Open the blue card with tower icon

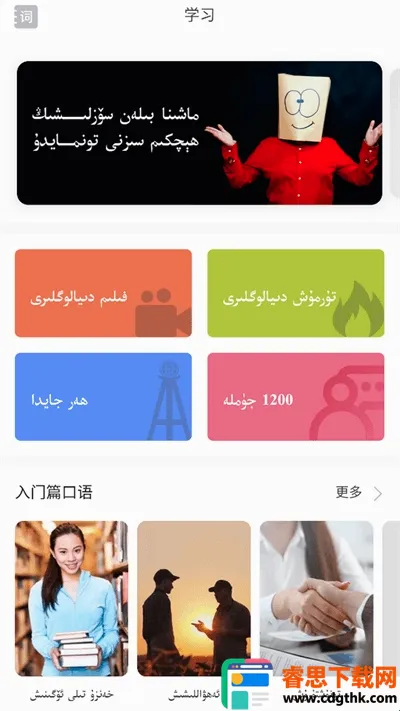tap(103, 397)
